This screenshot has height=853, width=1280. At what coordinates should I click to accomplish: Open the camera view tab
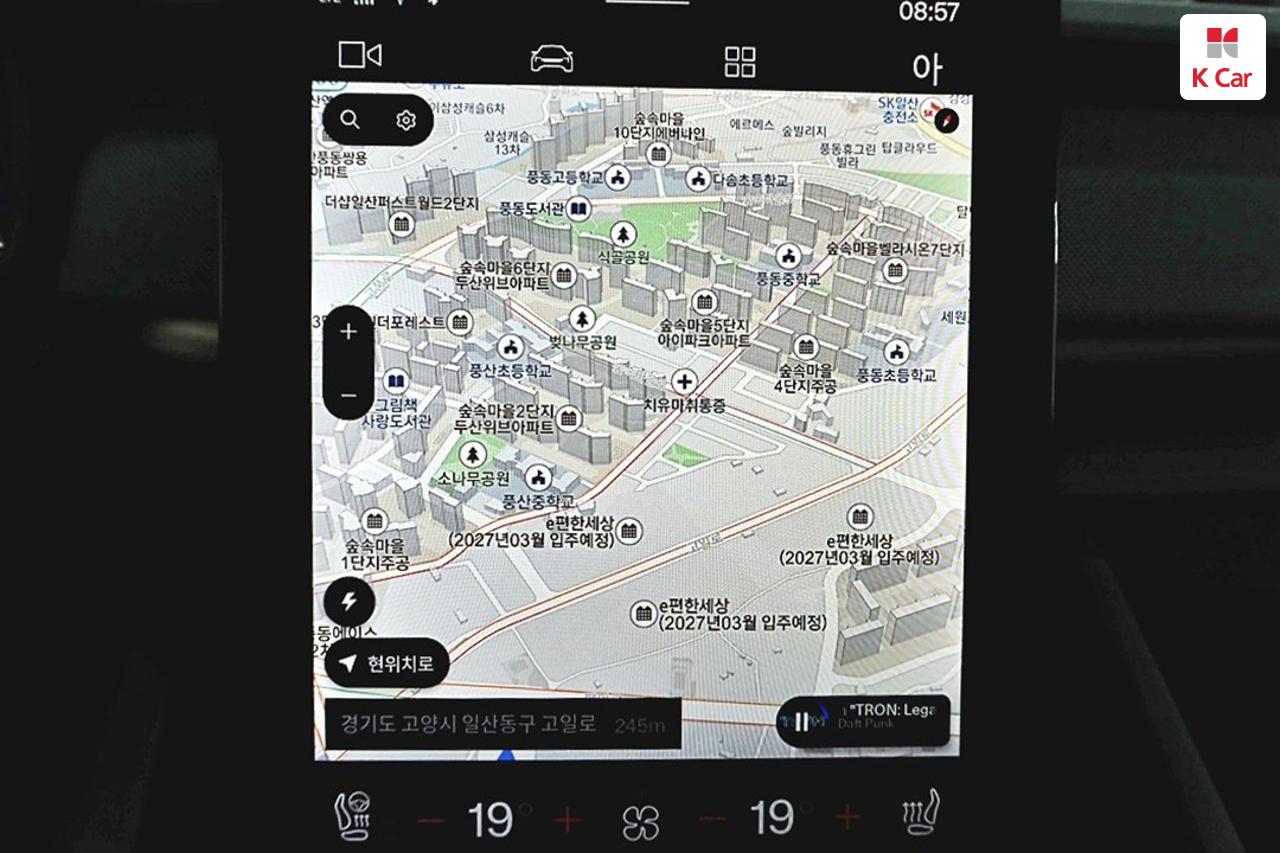[x=360, y=55]
